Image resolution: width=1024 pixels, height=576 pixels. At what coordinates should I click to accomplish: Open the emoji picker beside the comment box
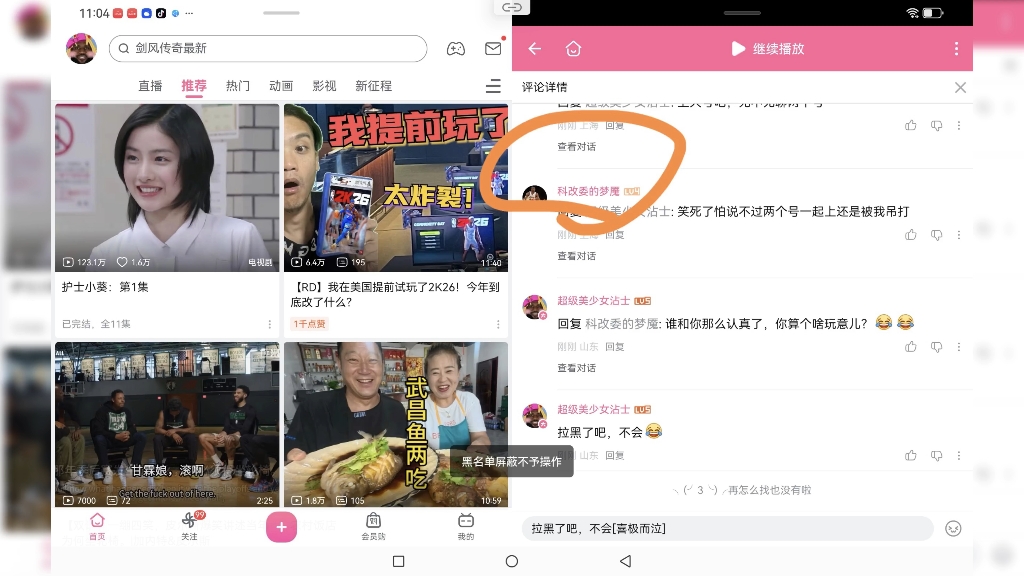pyautogui.click(x=953, y=528)
